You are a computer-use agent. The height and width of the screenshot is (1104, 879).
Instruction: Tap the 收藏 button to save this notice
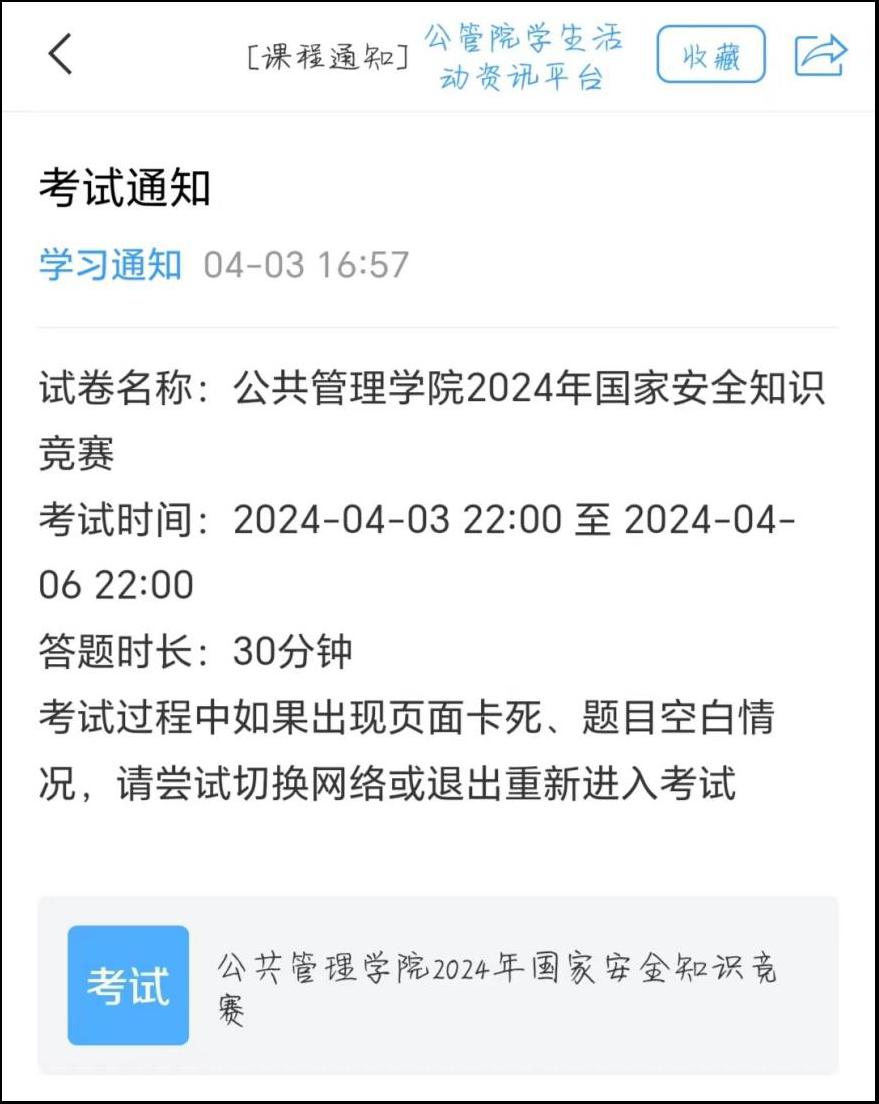(x=711, y=55)
